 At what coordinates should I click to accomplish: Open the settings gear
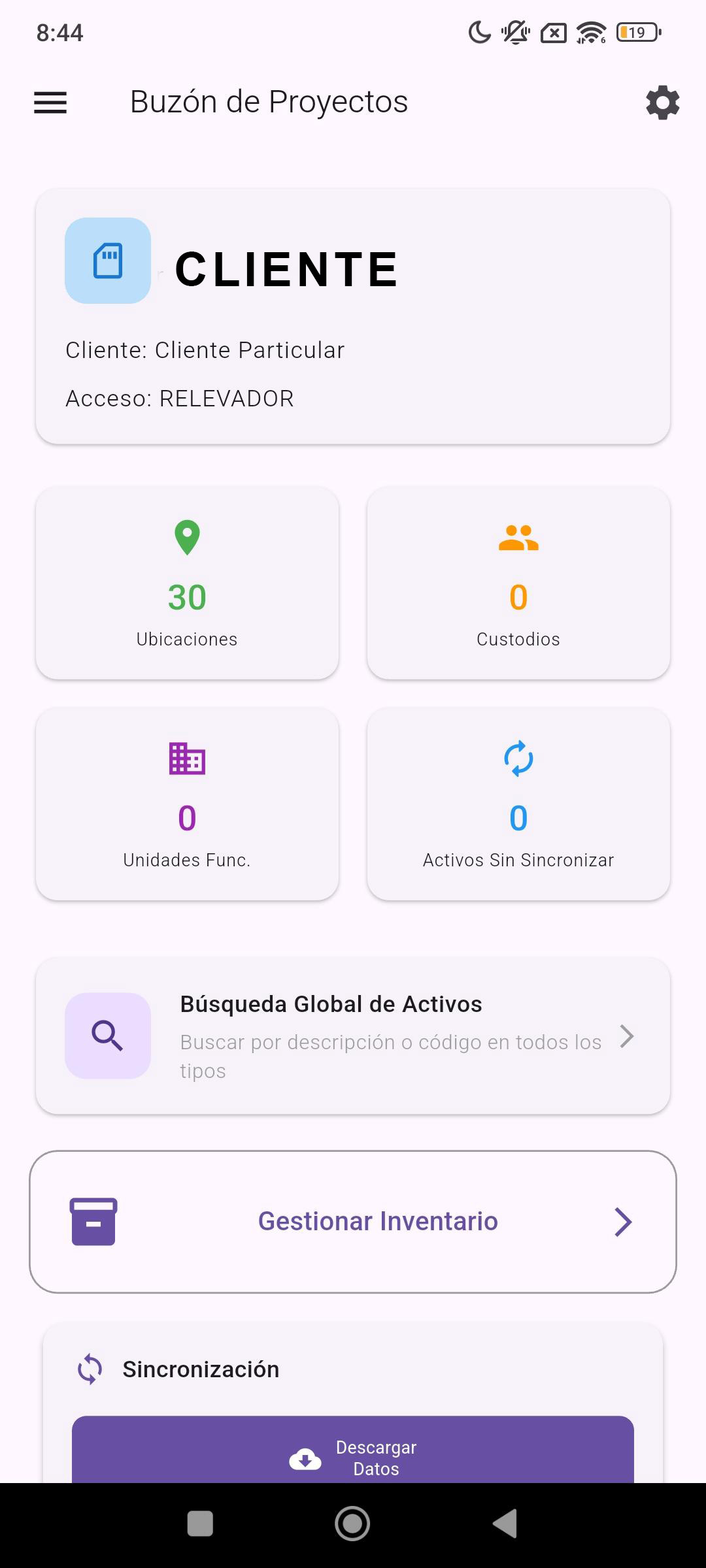point(662,103)
